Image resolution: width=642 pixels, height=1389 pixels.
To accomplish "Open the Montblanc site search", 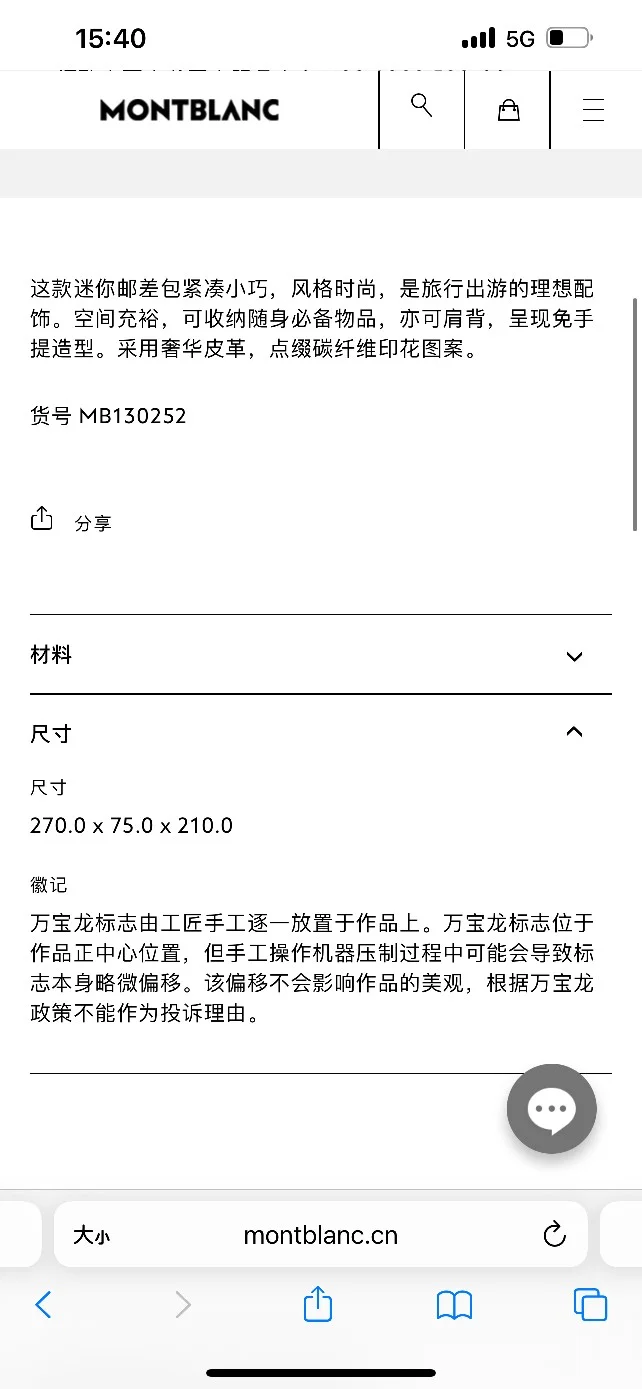I will [421, 107].
